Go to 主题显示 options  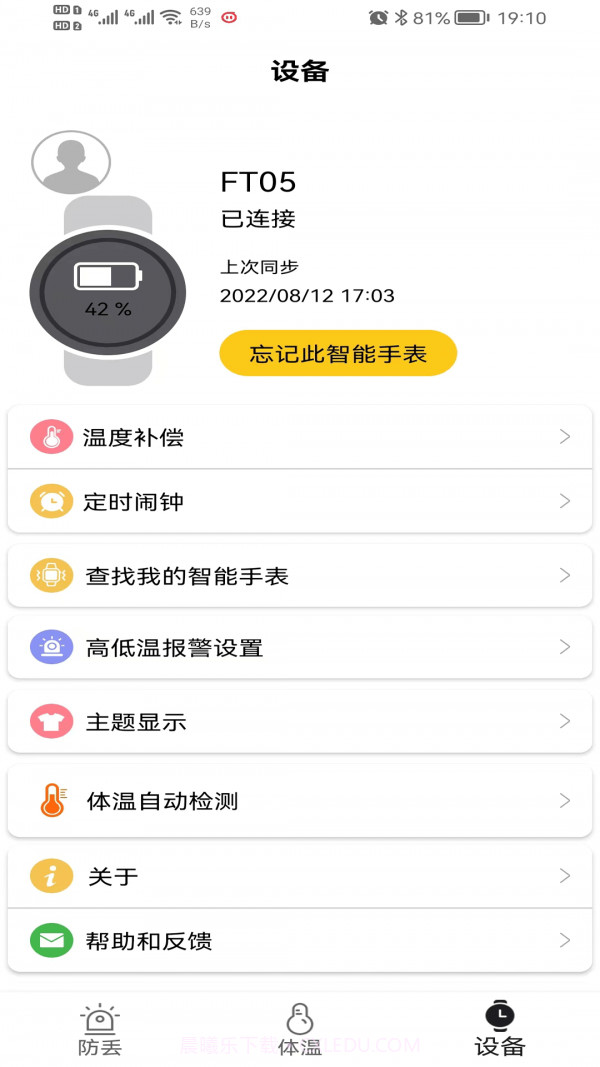point(299,722)
